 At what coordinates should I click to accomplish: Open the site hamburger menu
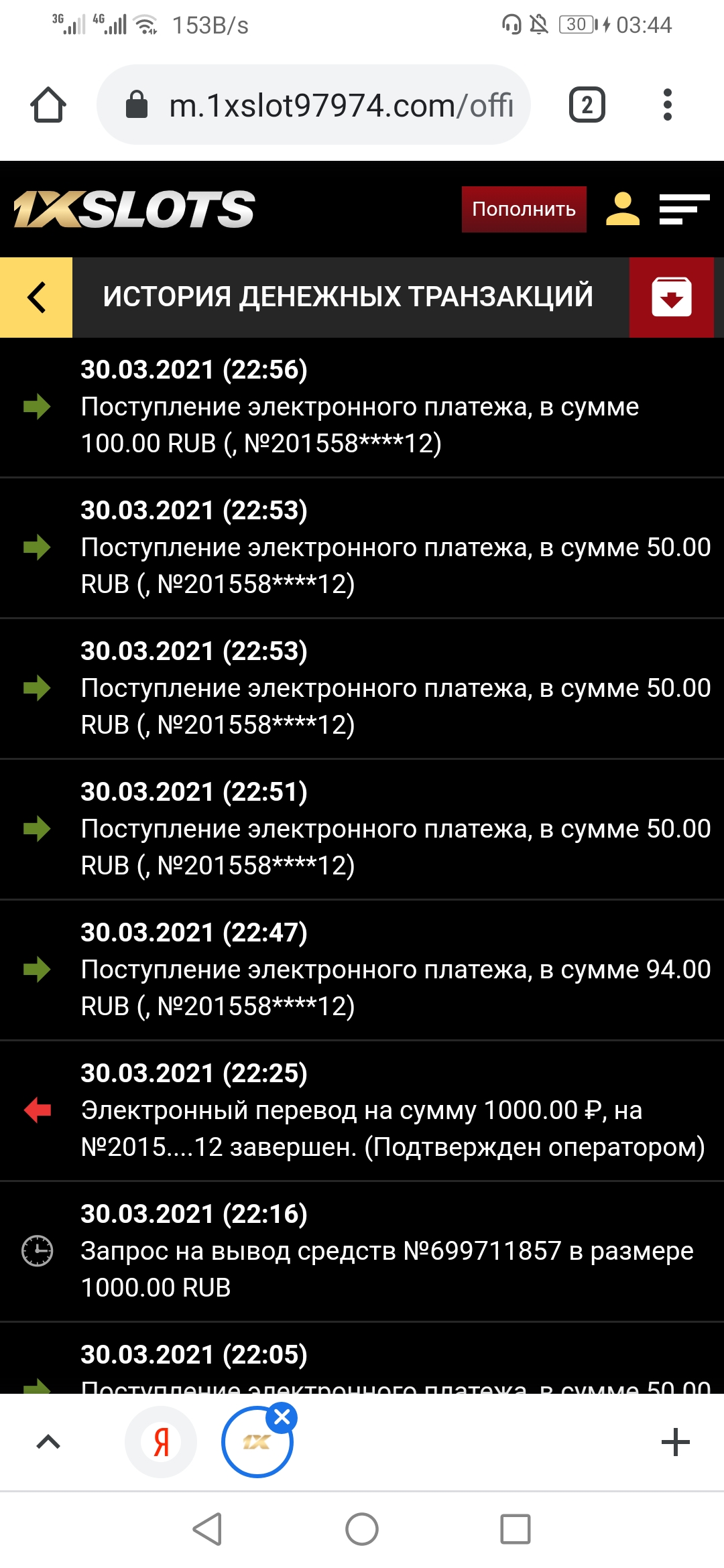click(x=684, y=209)
